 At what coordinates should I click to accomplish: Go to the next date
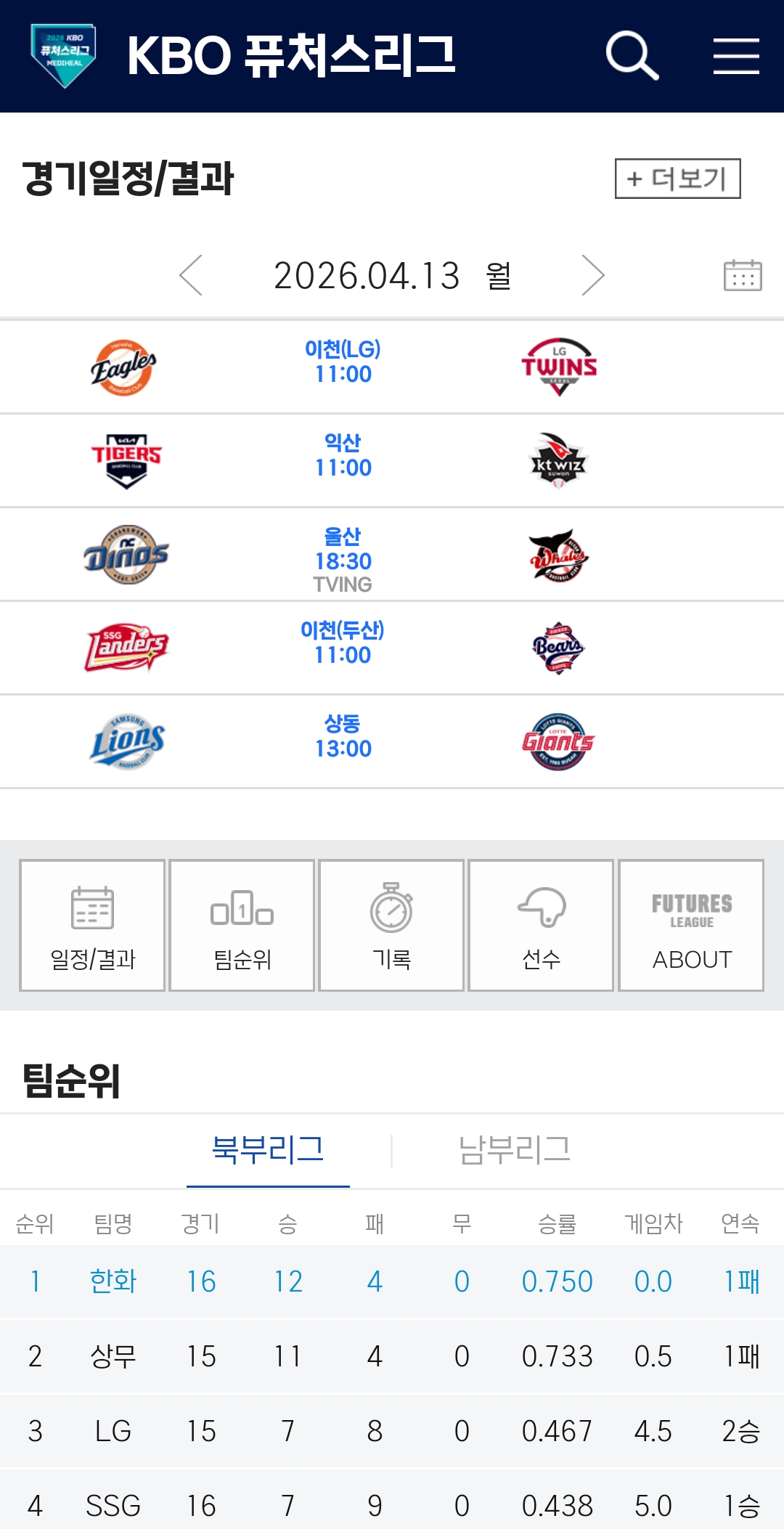(x=592, y=275)
